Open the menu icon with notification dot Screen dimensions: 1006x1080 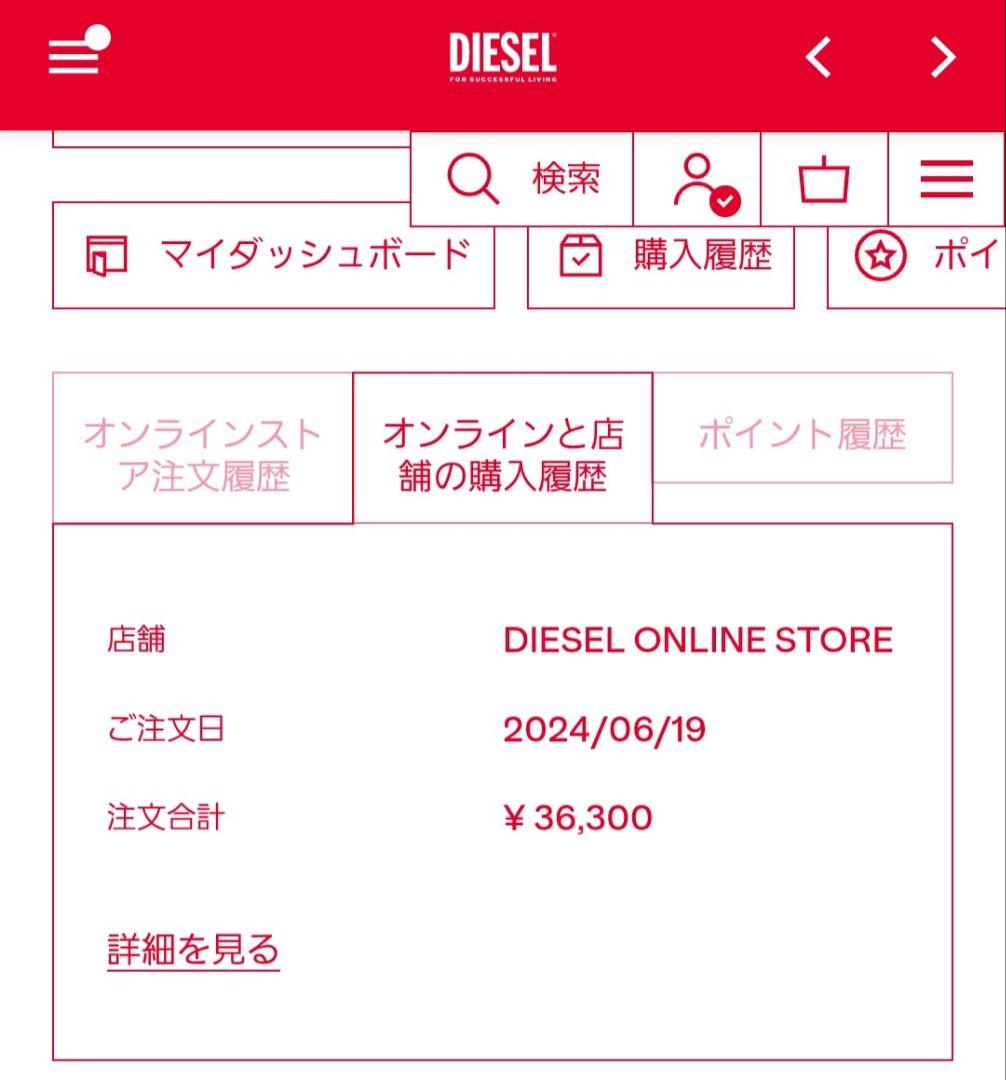coord(74,55)
